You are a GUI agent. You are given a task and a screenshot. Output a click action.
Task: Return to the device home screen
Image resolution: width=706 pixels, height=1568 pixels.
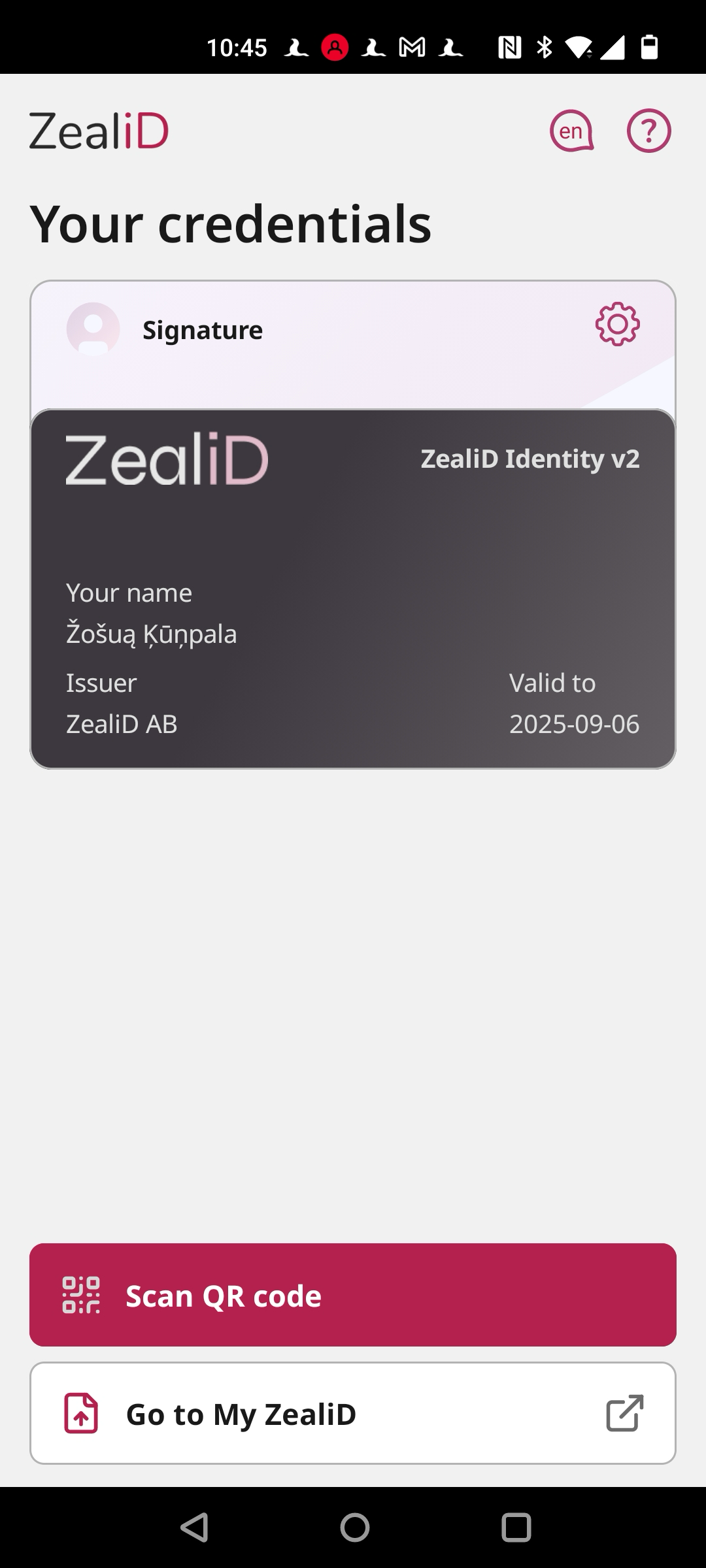click(354, 1528)
